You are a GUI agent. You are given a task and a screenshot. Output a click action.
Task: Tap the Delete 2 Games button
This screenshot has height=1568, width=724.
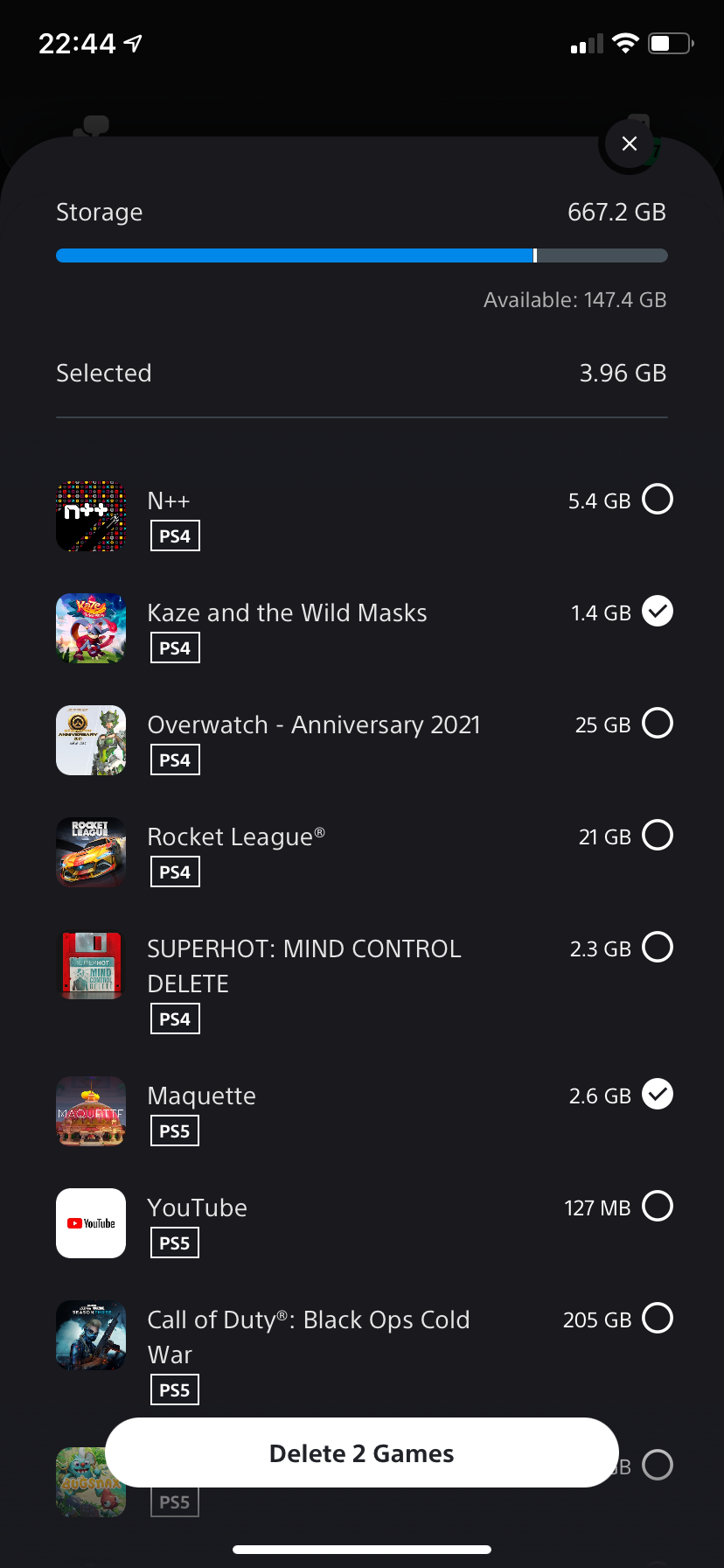click(x=362, y=1453)
